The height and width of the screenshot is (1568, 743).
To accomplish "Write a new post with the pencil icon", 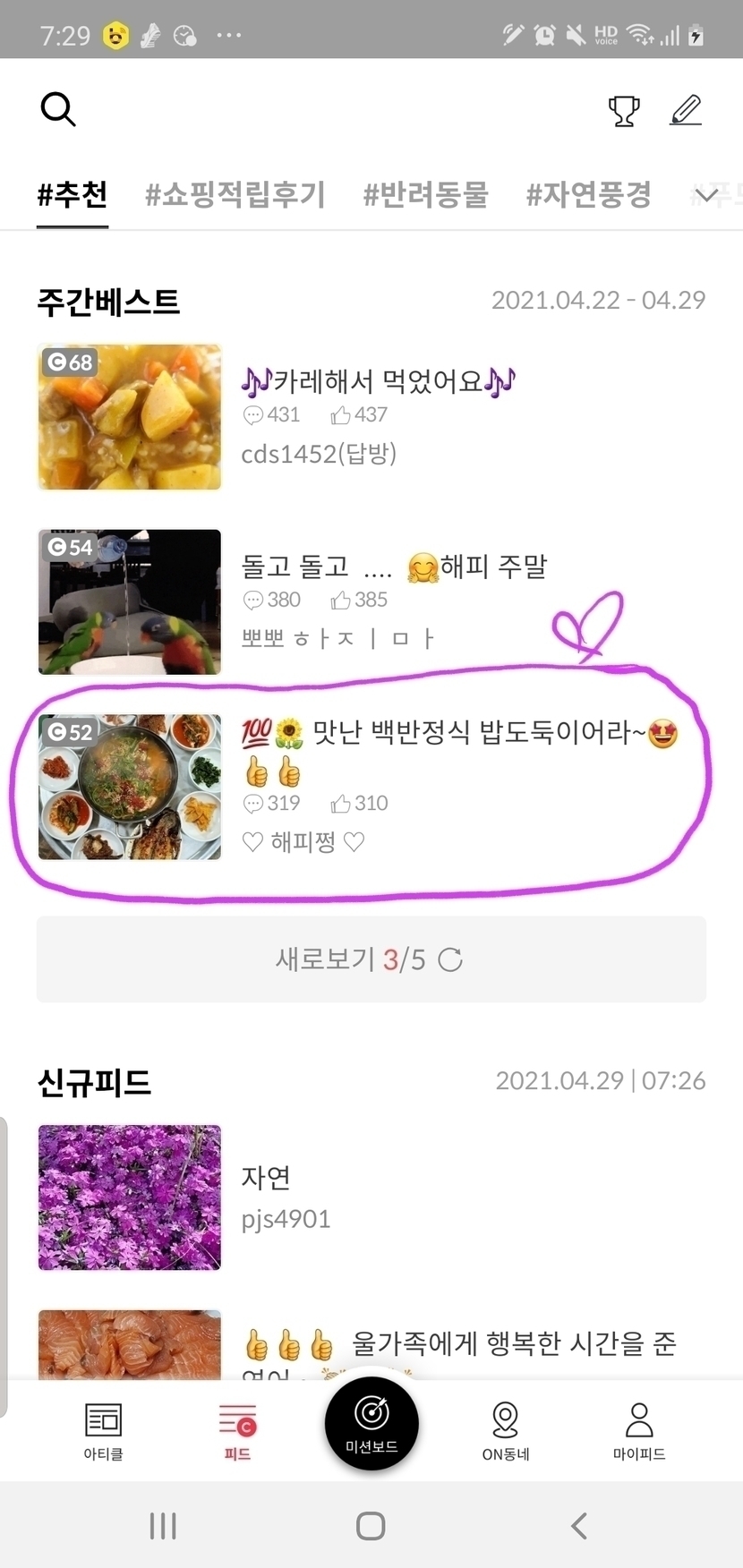I will [x=686, y=111].
